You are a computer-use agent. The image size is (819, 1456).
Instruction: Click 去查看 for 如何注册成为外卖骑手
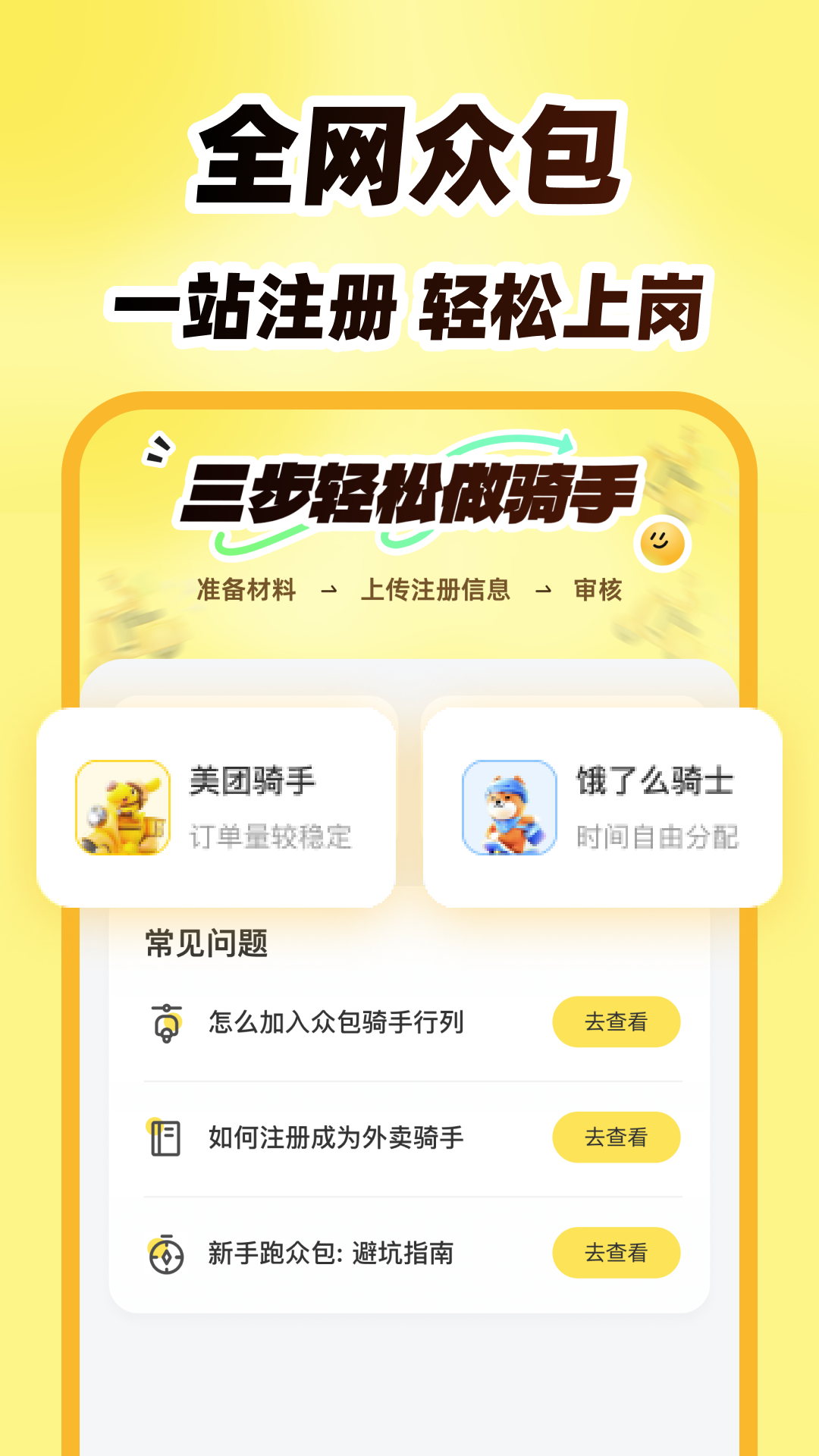(x=617, y=1137)
